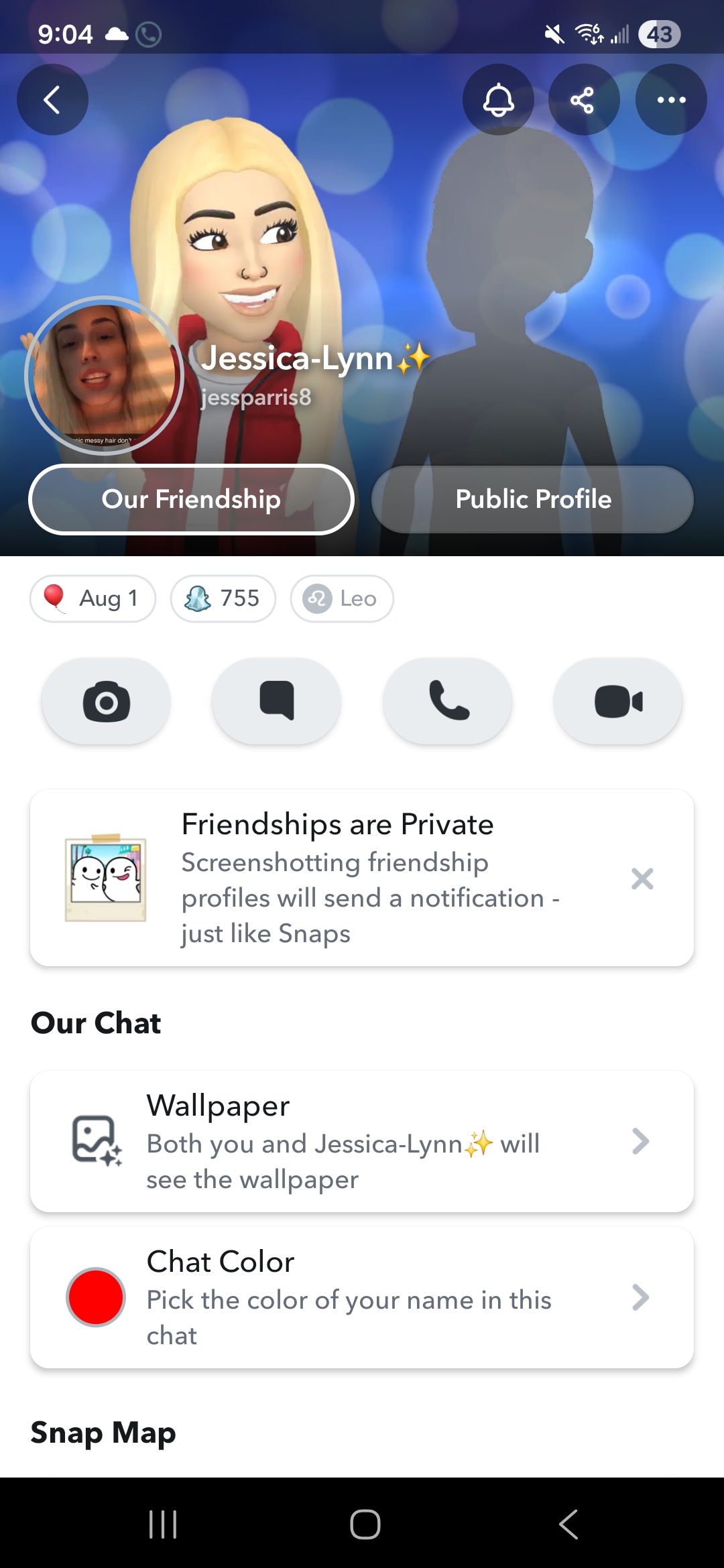Tap the Leo zodiac chip
The image size is (724, 1568).
point(342,598)
